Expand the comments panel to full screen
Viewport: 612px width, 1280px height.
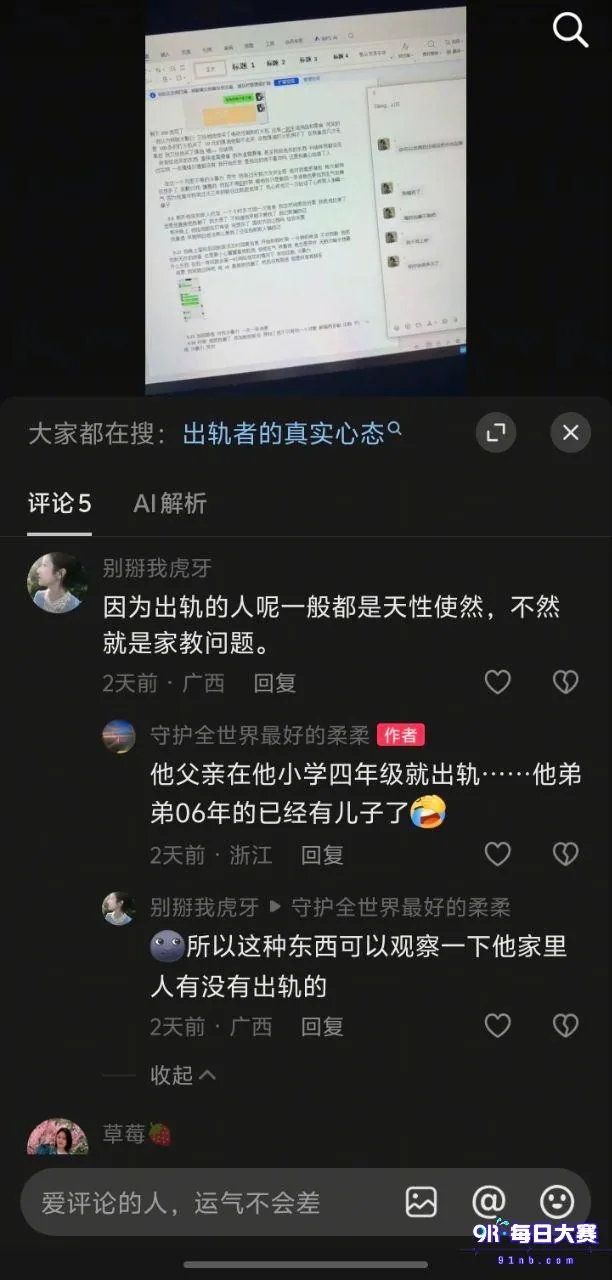pyautogui.click(x=494, y=433)
